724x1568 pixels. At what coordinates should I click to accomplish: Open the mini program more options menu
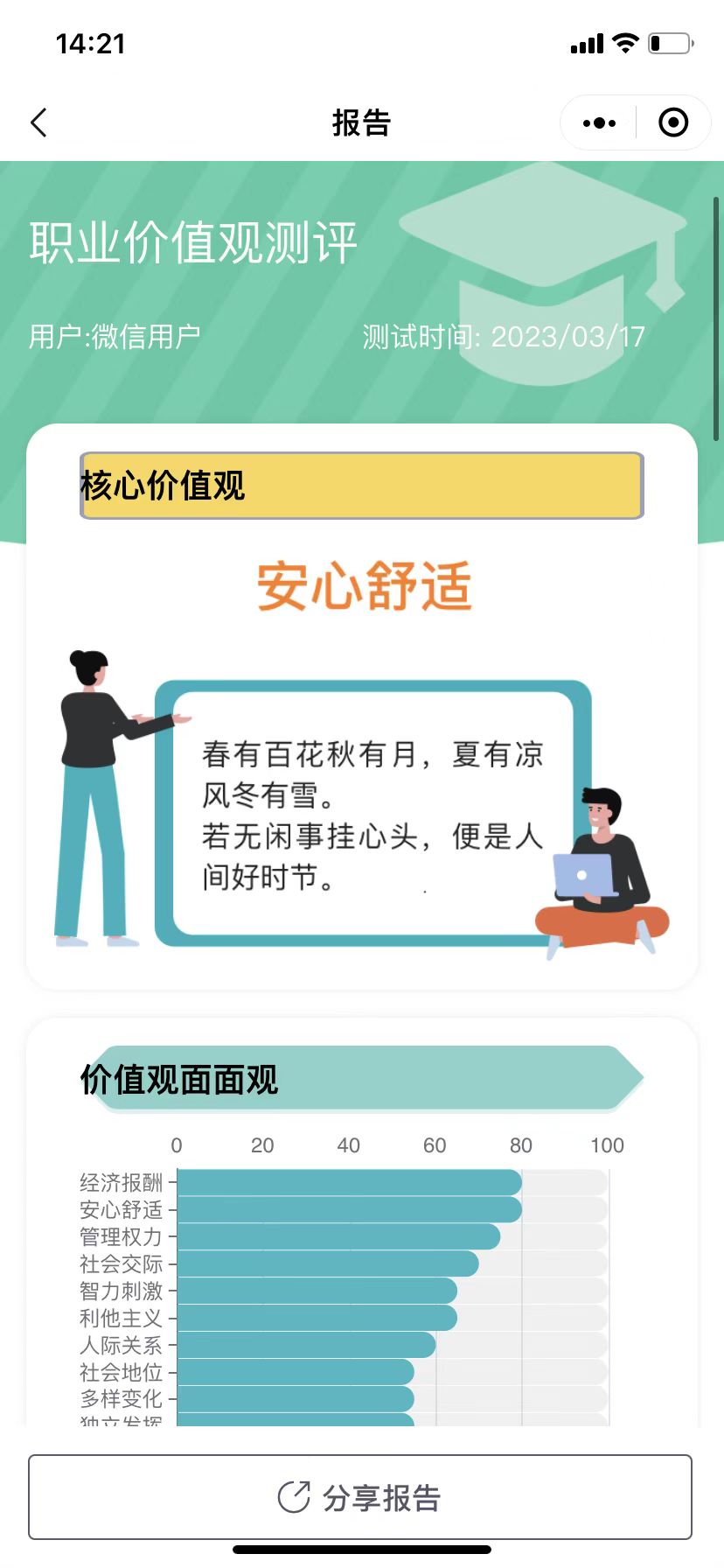tap(599, 122)
